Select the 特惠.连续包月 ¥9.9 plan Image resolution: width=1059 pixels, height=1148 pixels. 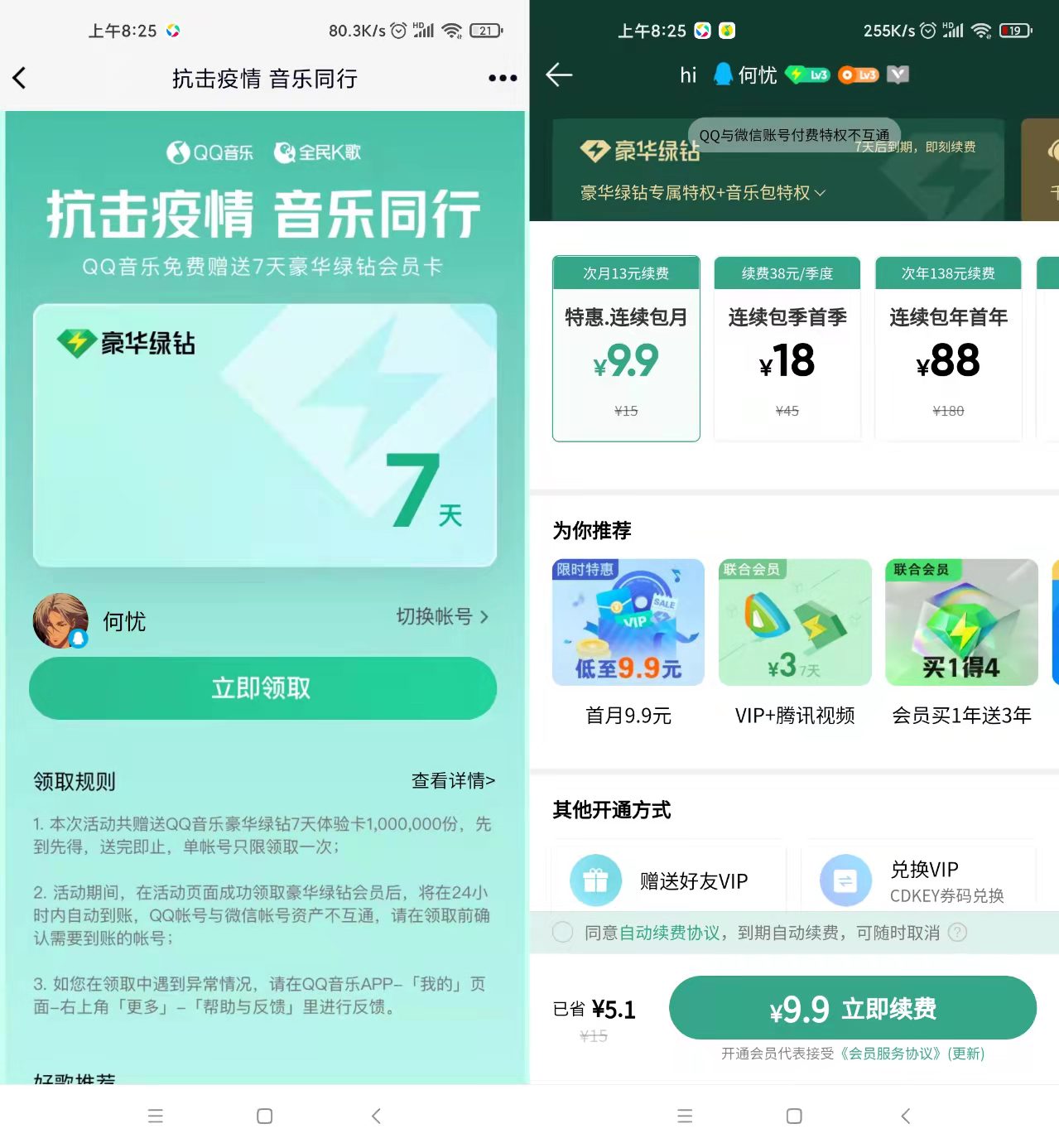(626, 349)
